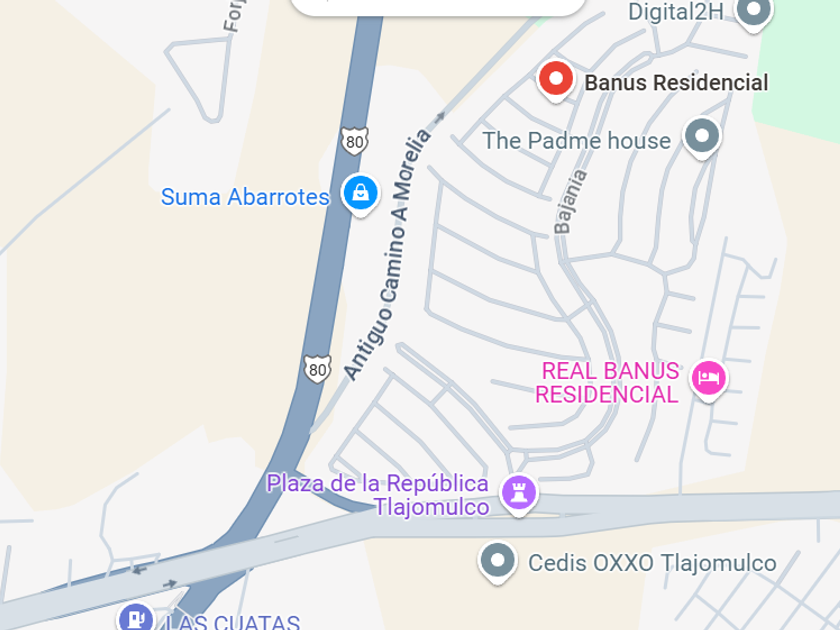Open the Suma Abarrotes store marker
The width and height of the screenshot is (840, 630).
[x=360, y=192]
